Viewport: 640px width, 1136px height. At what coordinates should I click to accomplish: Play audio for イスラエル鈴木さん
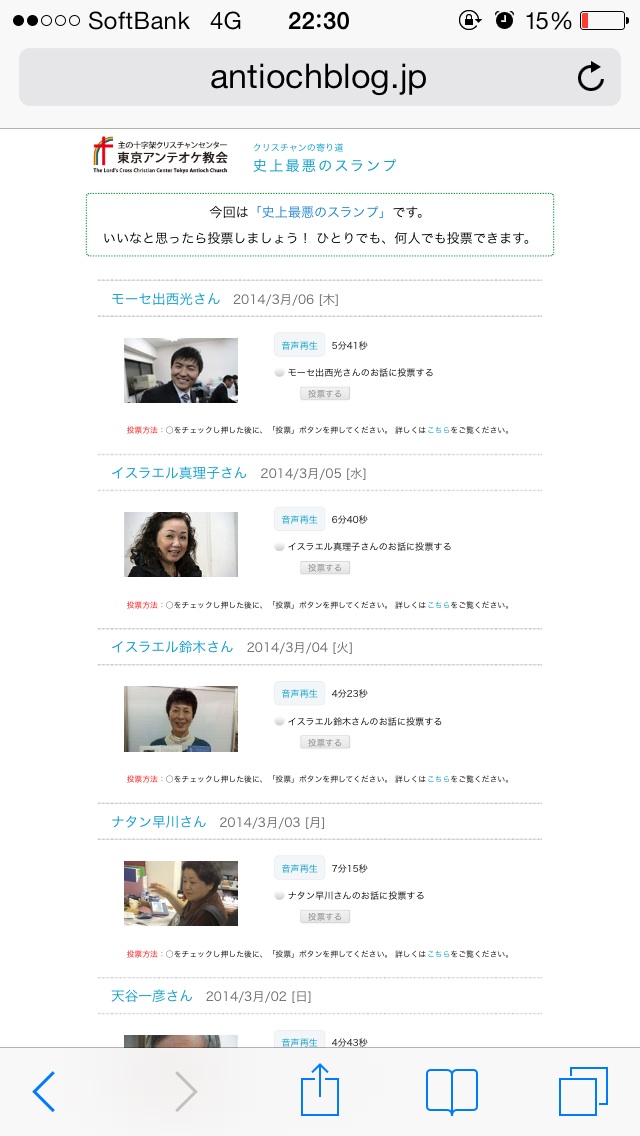tap(299, 694)
